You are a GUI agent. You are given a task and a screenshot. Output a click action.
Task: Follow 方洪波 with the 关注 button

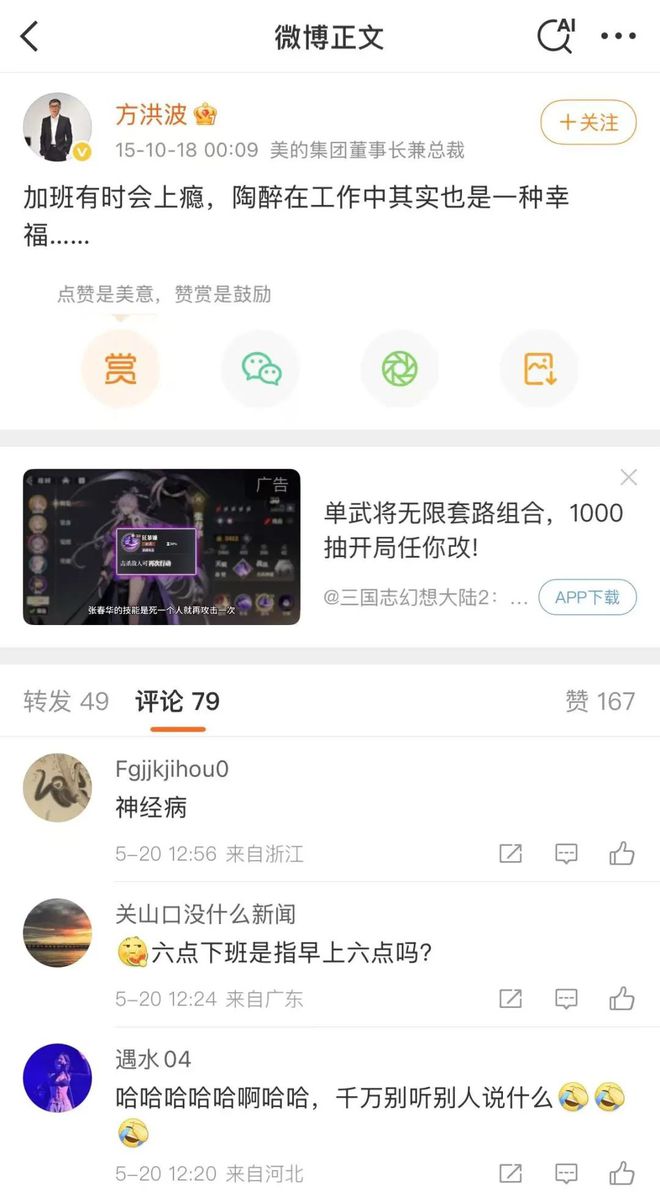click(588, 123)
